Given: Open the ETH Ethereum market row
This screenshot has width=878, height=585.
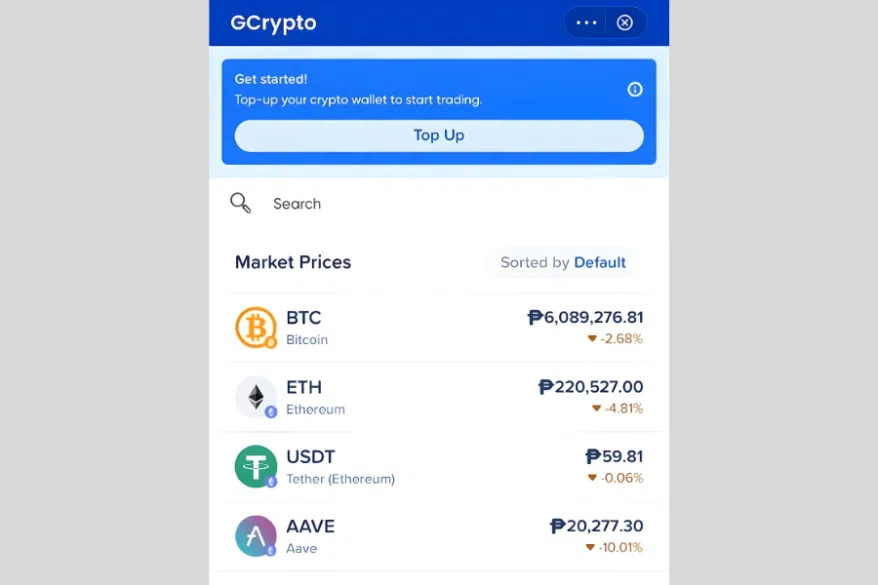Looking at the screenshot, I should (438, 397).
